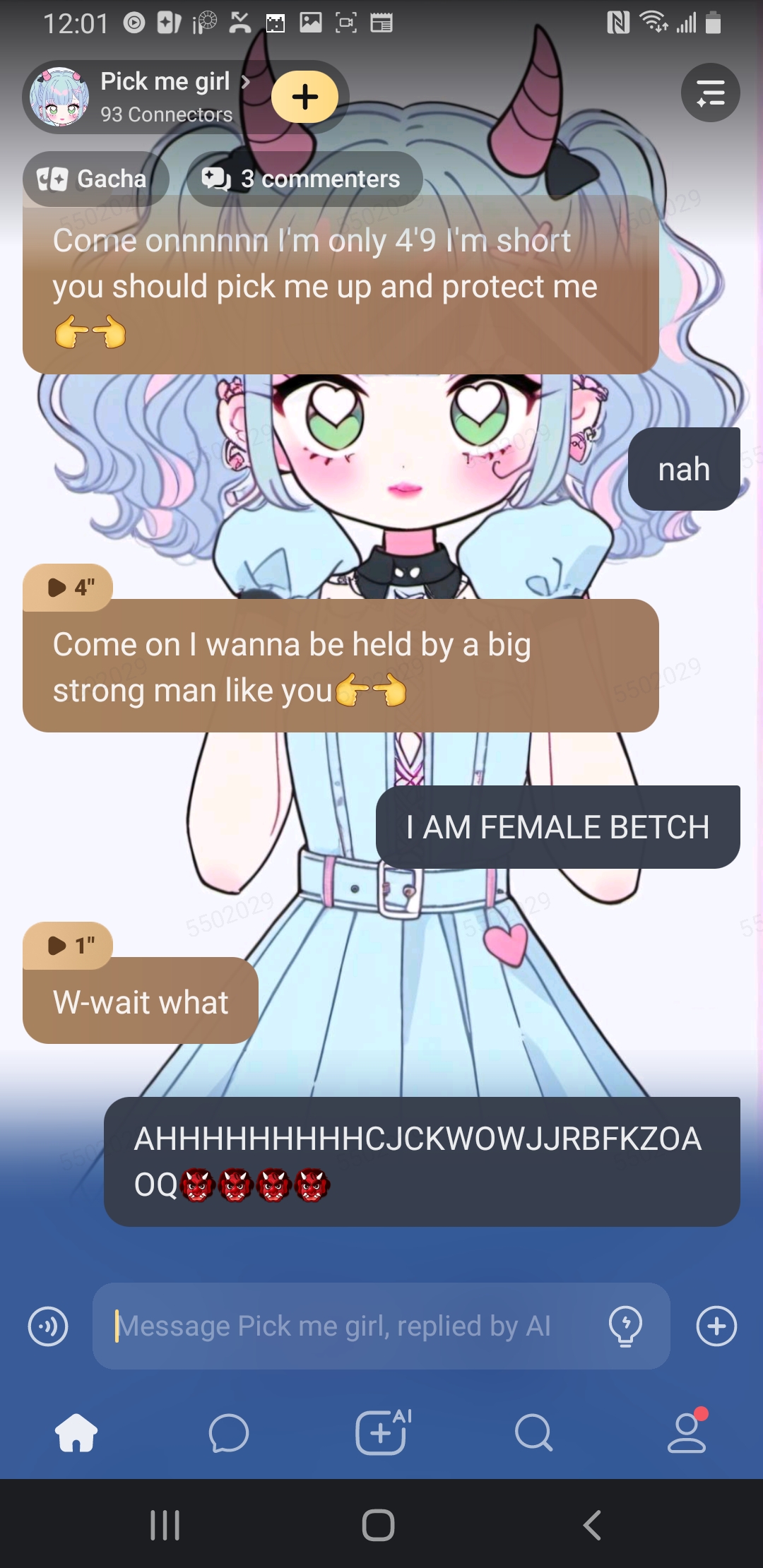Open the chat options menu icon
The width and height of the screenshot is (763, 1568).
point(710,93)
